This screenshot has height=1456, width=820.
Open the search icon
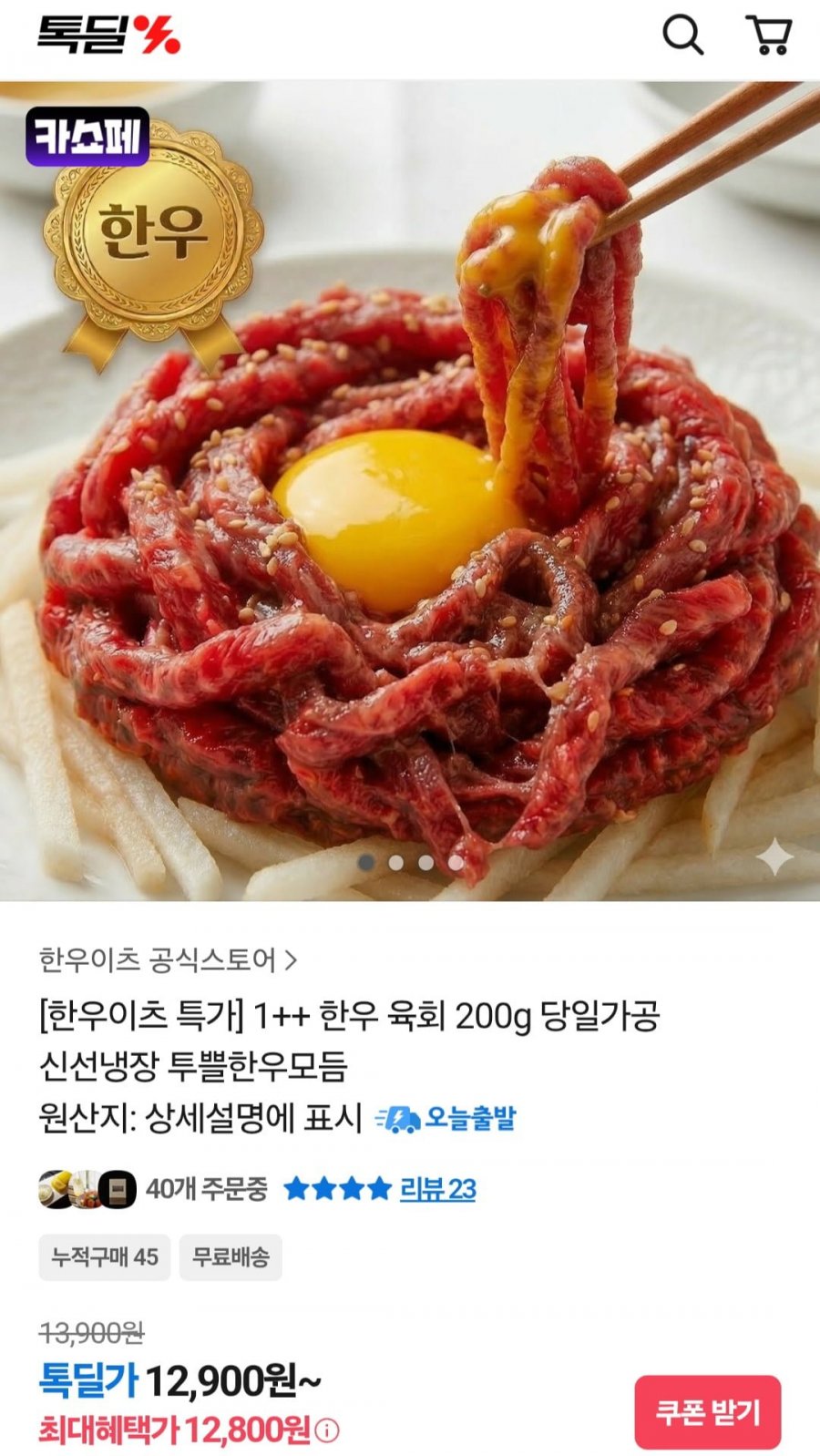682,36
